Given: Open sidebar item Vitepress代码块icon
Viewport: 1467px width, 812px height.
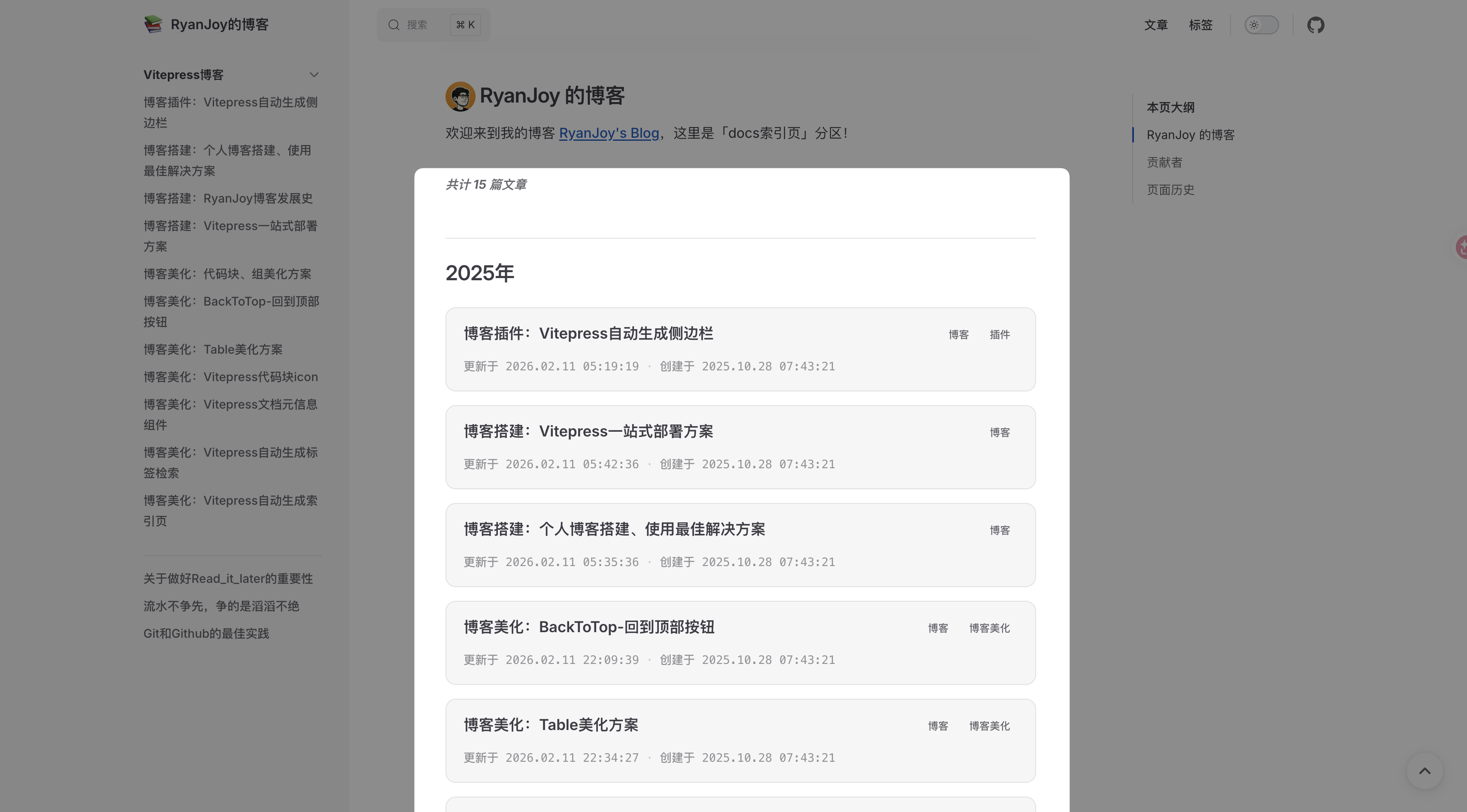Looking at the screenshot, I should pyautogui.click(x=230, y=377).
